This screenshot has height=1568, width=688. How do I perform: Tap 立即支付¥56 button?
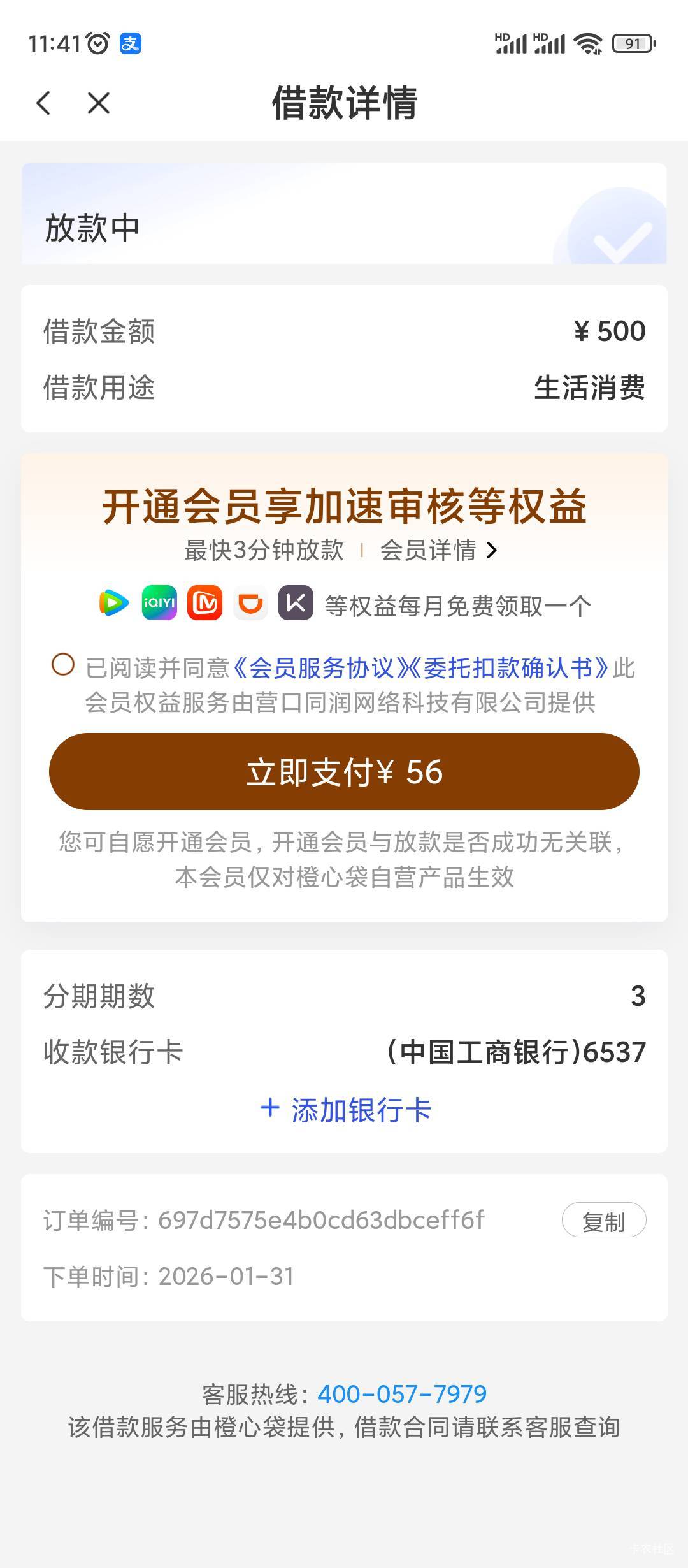(x=344, y=771)
